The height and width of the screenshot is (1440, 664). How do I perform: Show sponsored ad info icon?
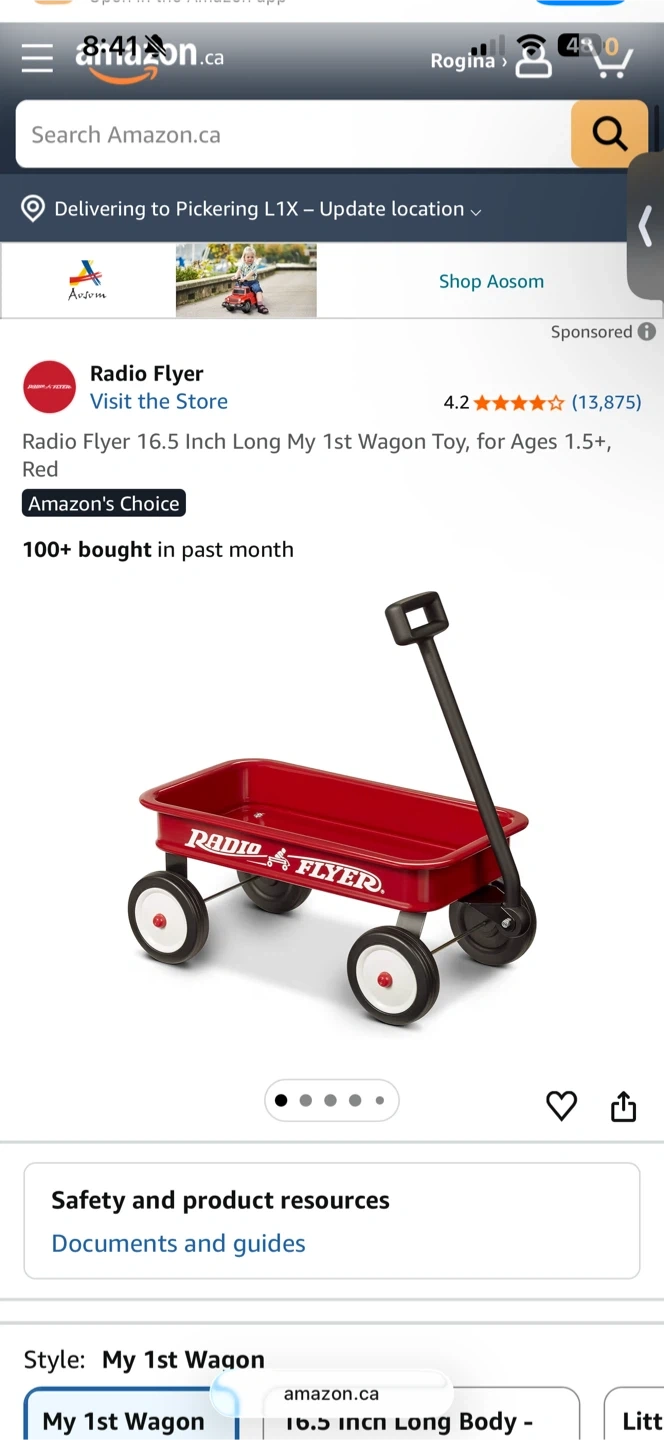click(647, 332)
